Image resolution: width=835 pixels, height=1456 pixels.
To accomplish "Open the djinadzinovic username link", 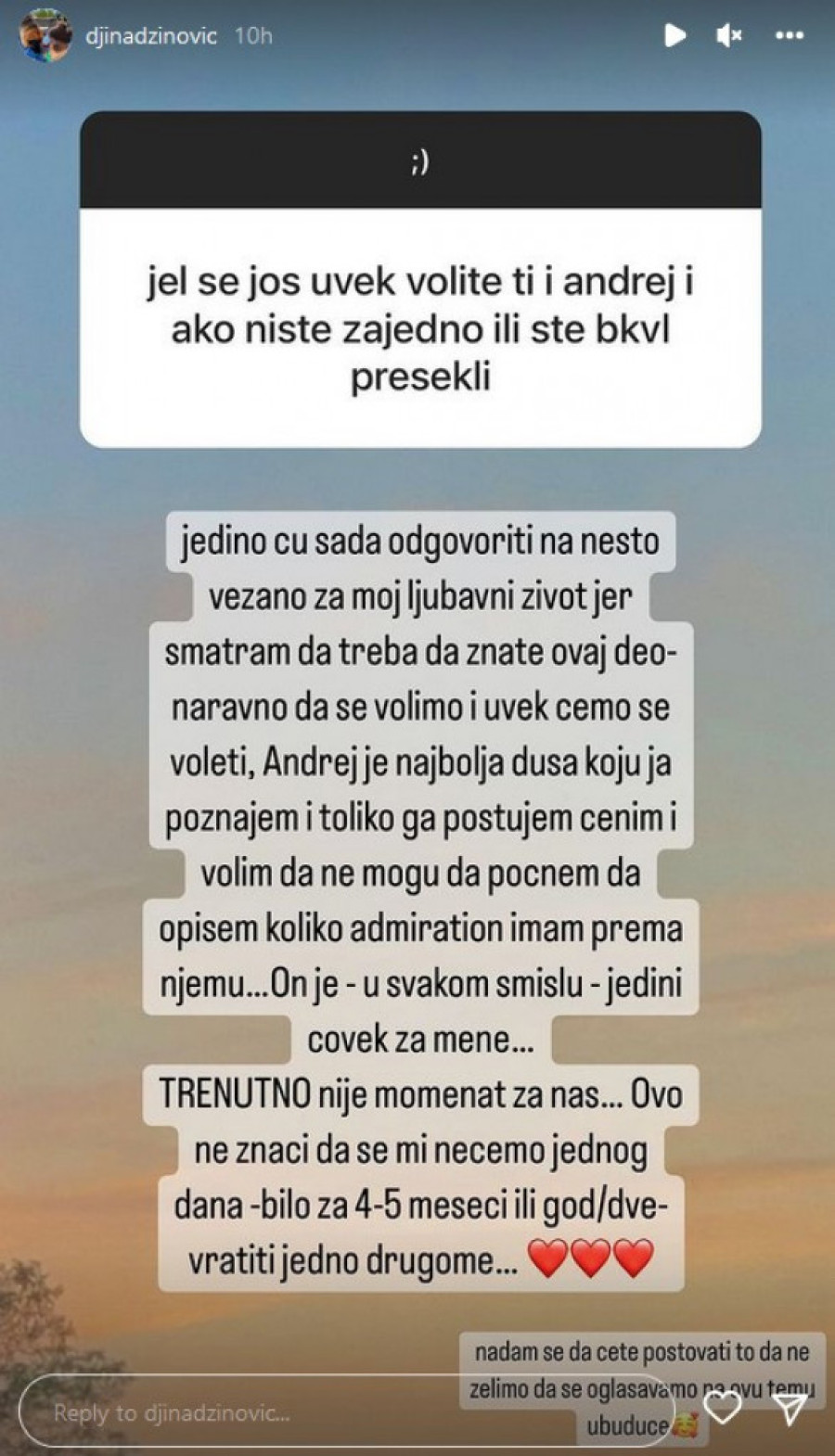I will (150, 36).
